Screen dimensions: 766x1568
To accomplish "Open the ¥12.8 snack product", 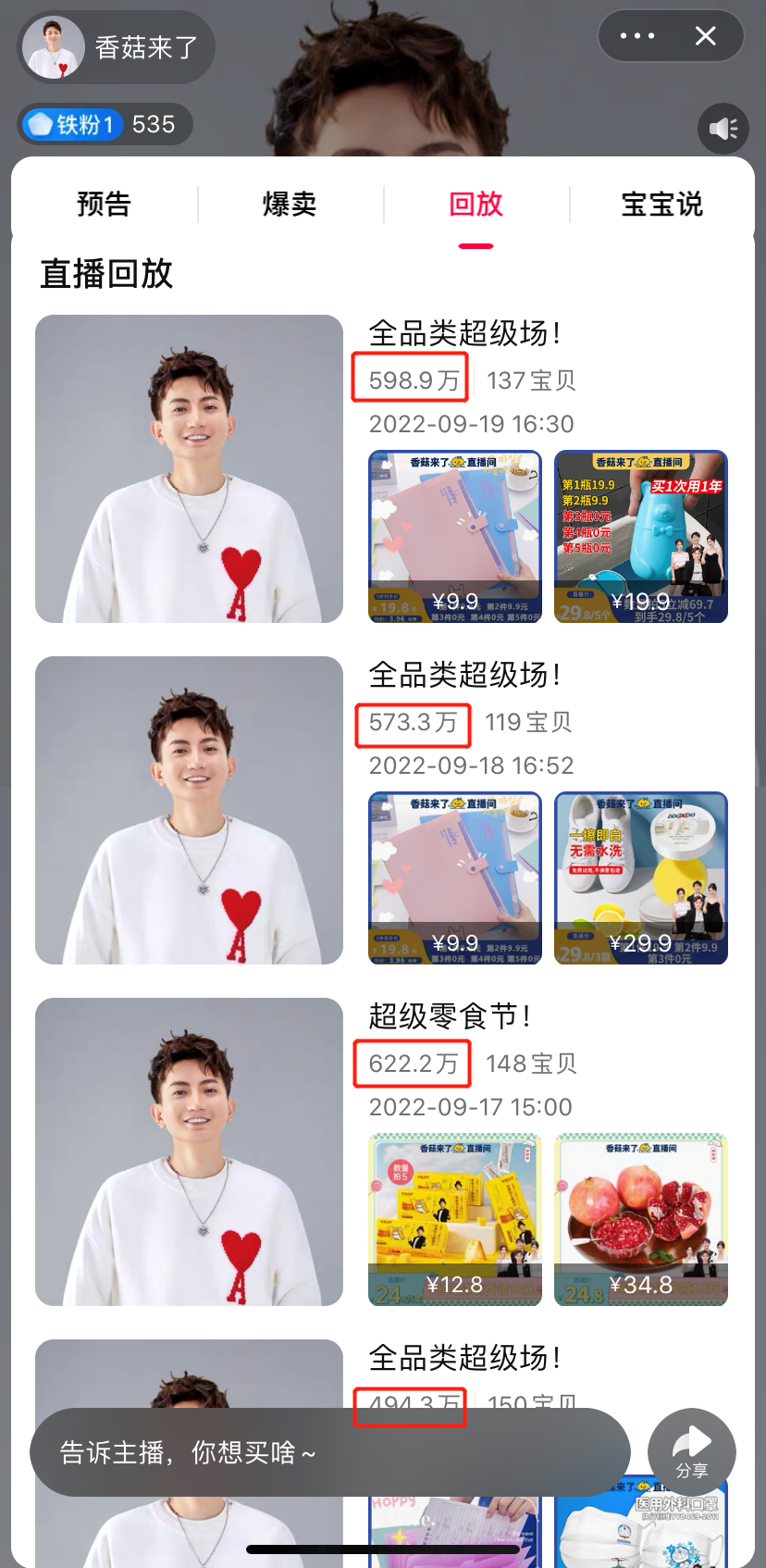I will (454, 1220).
